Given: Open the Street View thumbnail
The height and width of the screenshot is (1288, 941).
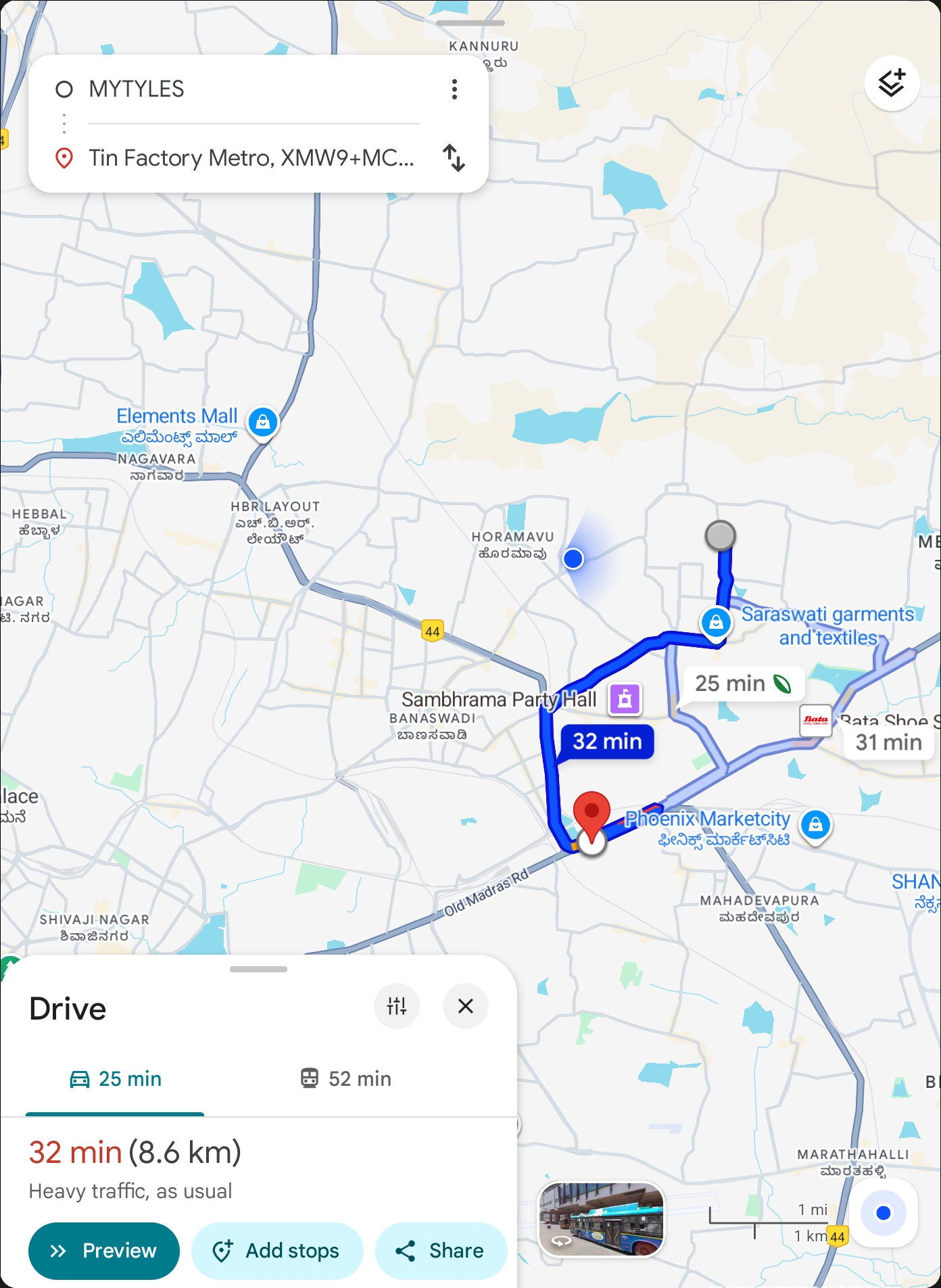Looking at the screenshot, I should point(601,1219).
